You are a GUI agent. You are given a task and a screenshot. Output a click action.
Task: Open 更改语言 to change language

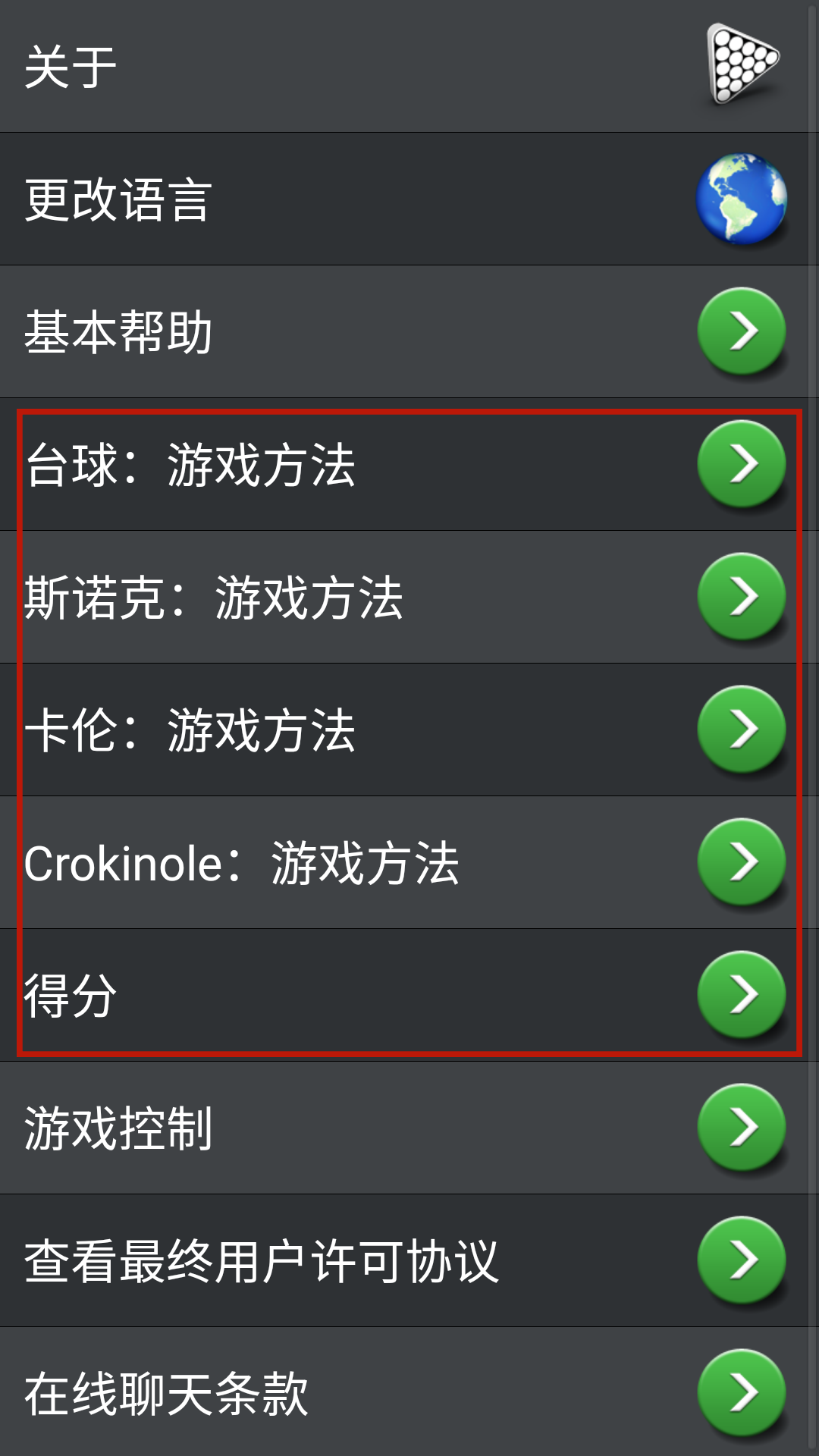pos(409,199)
